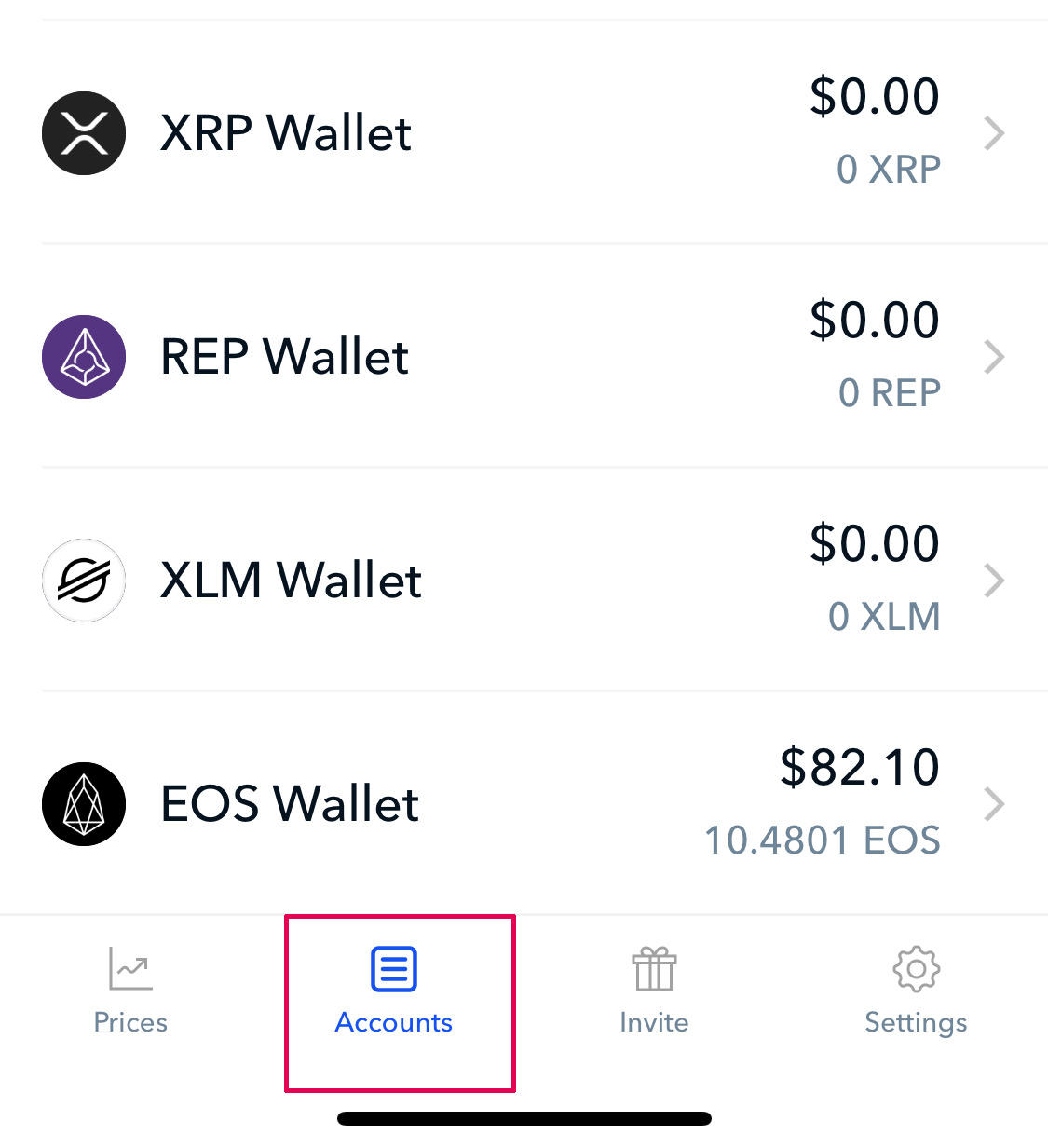Image resolution: width=1048 pixels, height=1148 pixels.
Task: Tap the REP Wallet dollar balance
Action: 875,320
